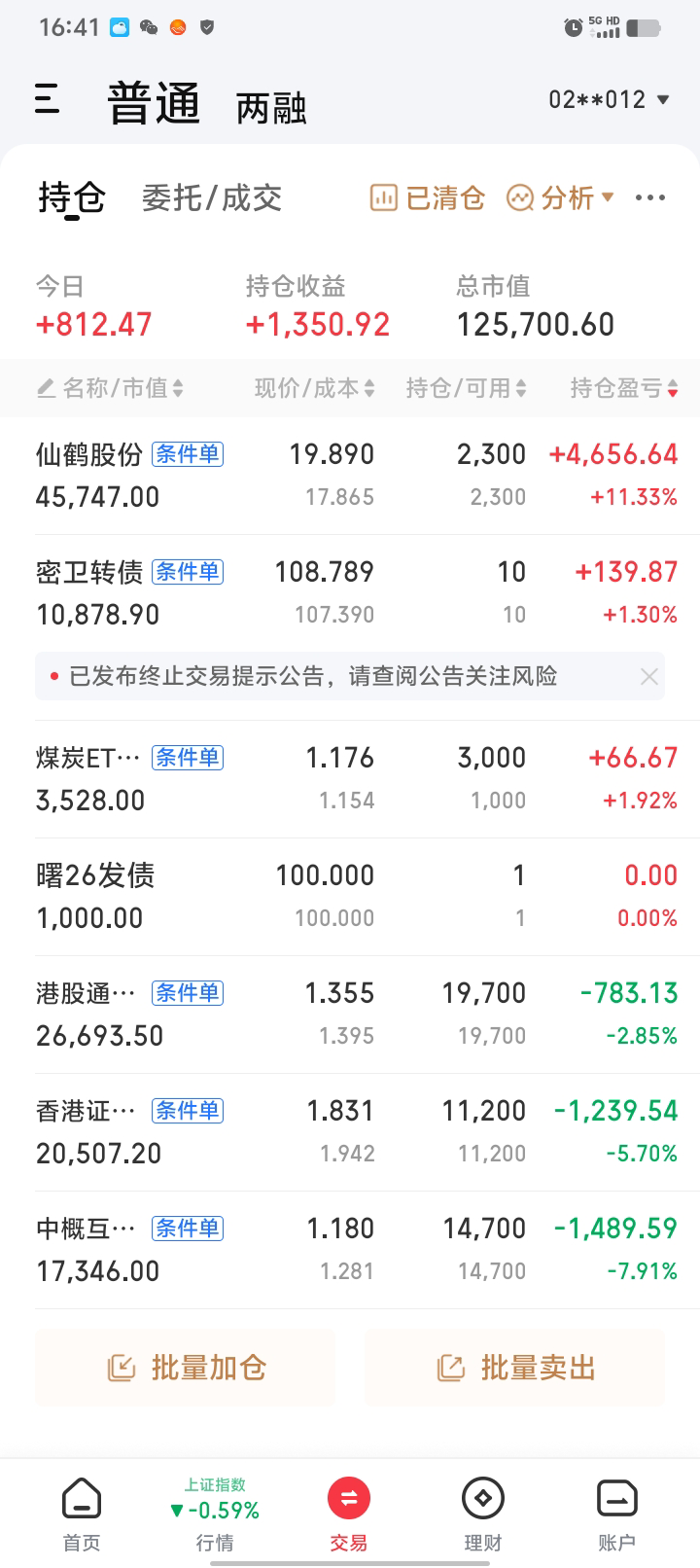Image resolution: width=700 pixels, height=1568 pixels.
Task: Open the three-dot overflow menu
Action: (649, 197)
